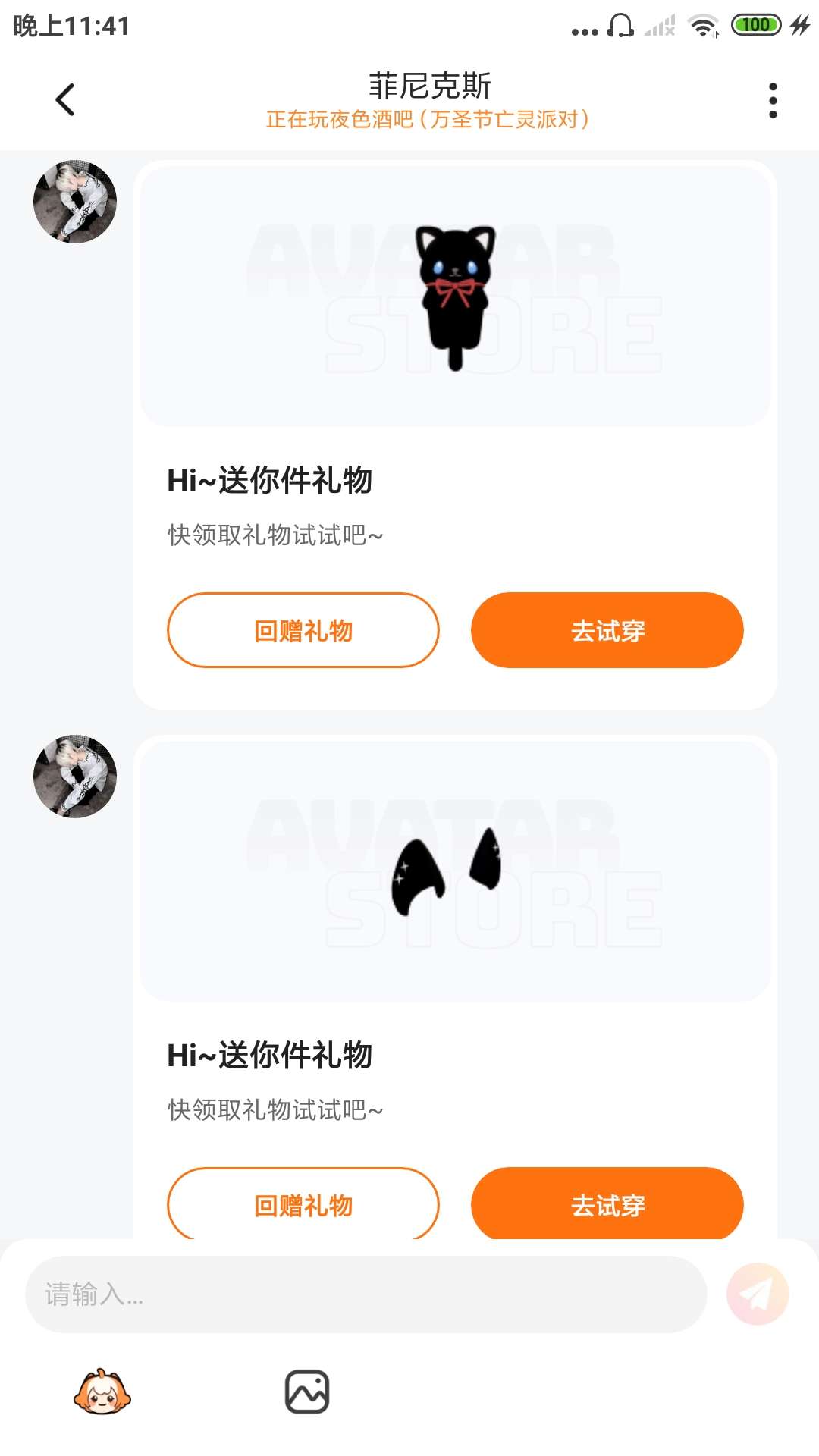Send the message with the paper plane
The image size is (819, 1456).
757,1294
